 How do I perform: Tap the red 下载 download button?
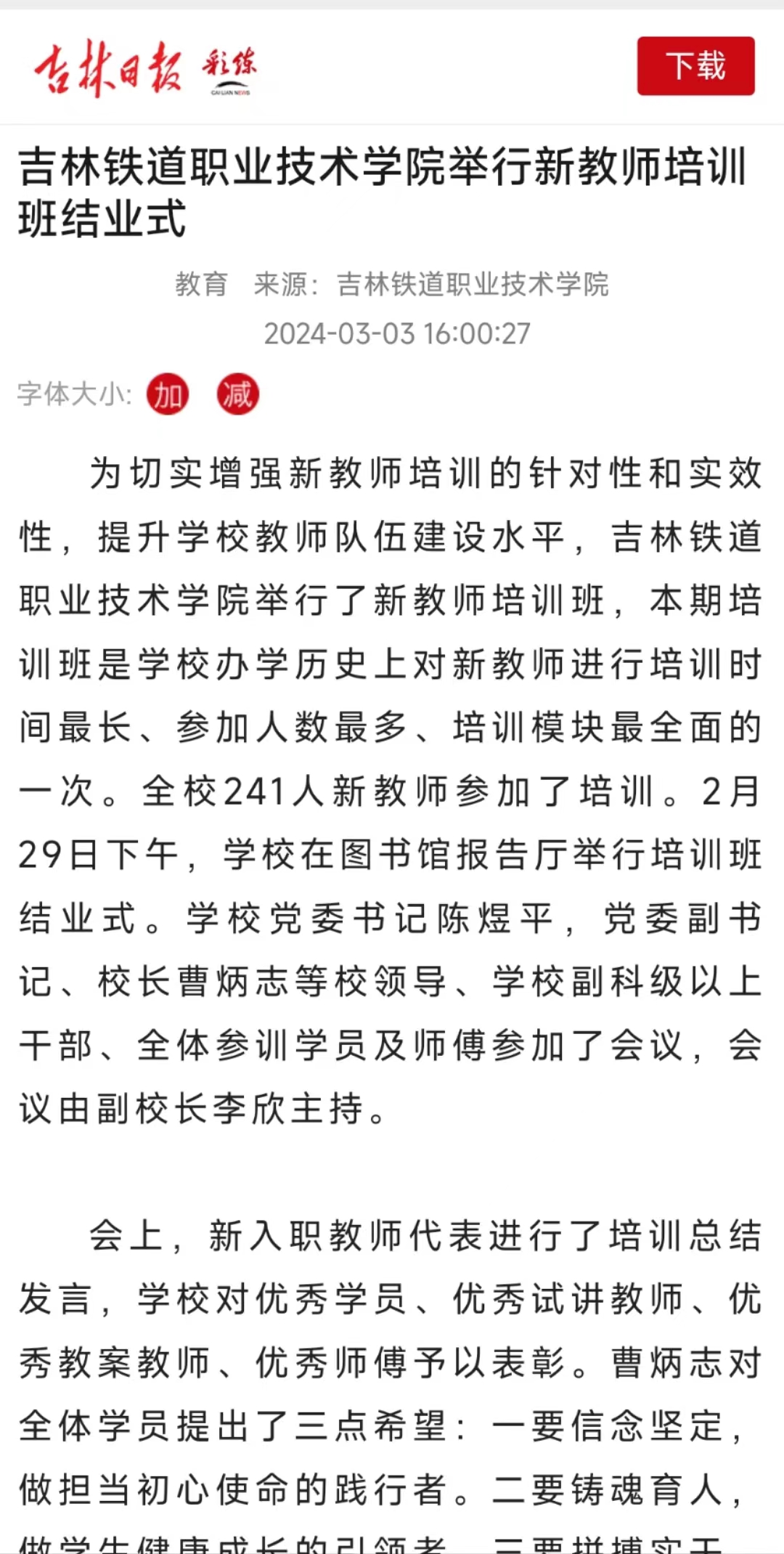(695, 66)
